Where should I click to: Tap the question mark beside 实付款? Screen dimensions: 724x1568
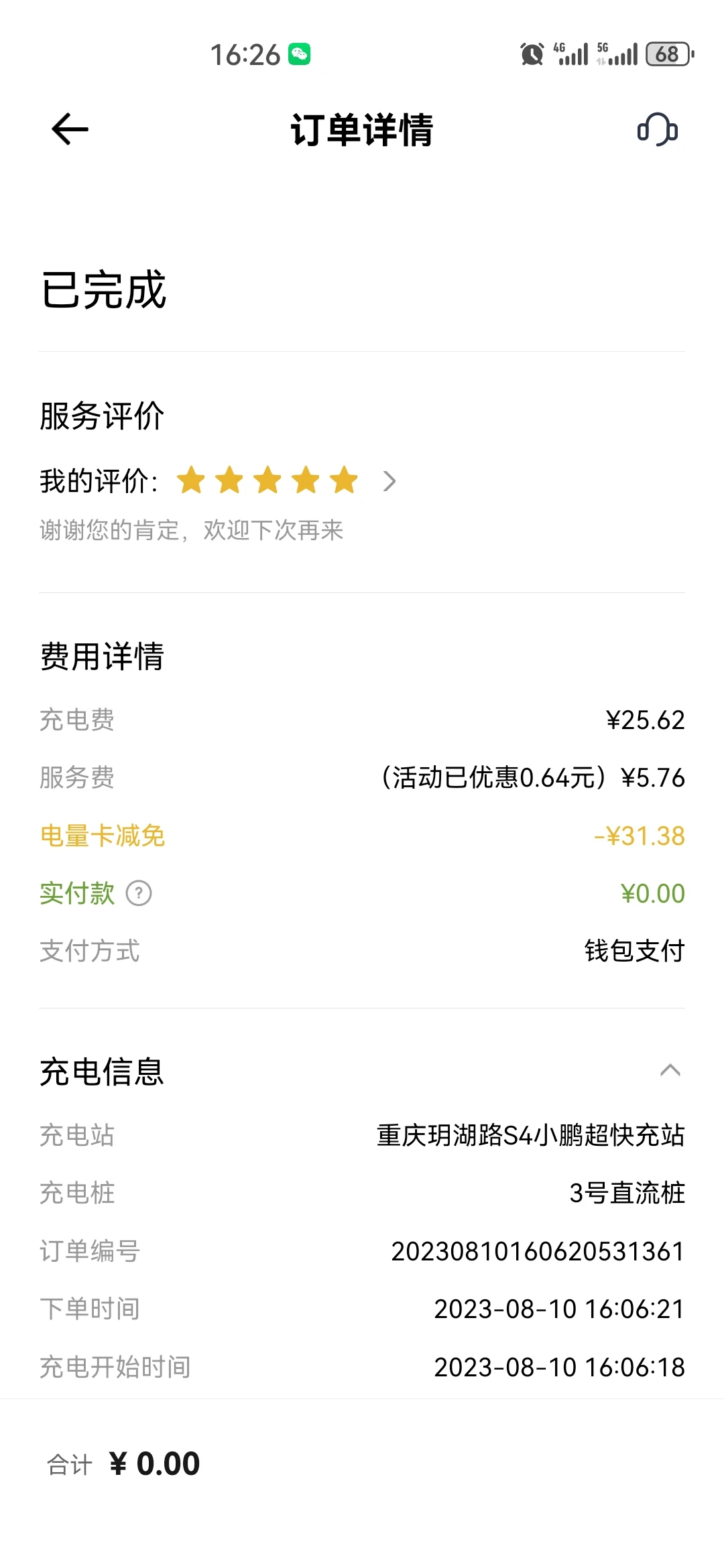[x=139, y=893]
